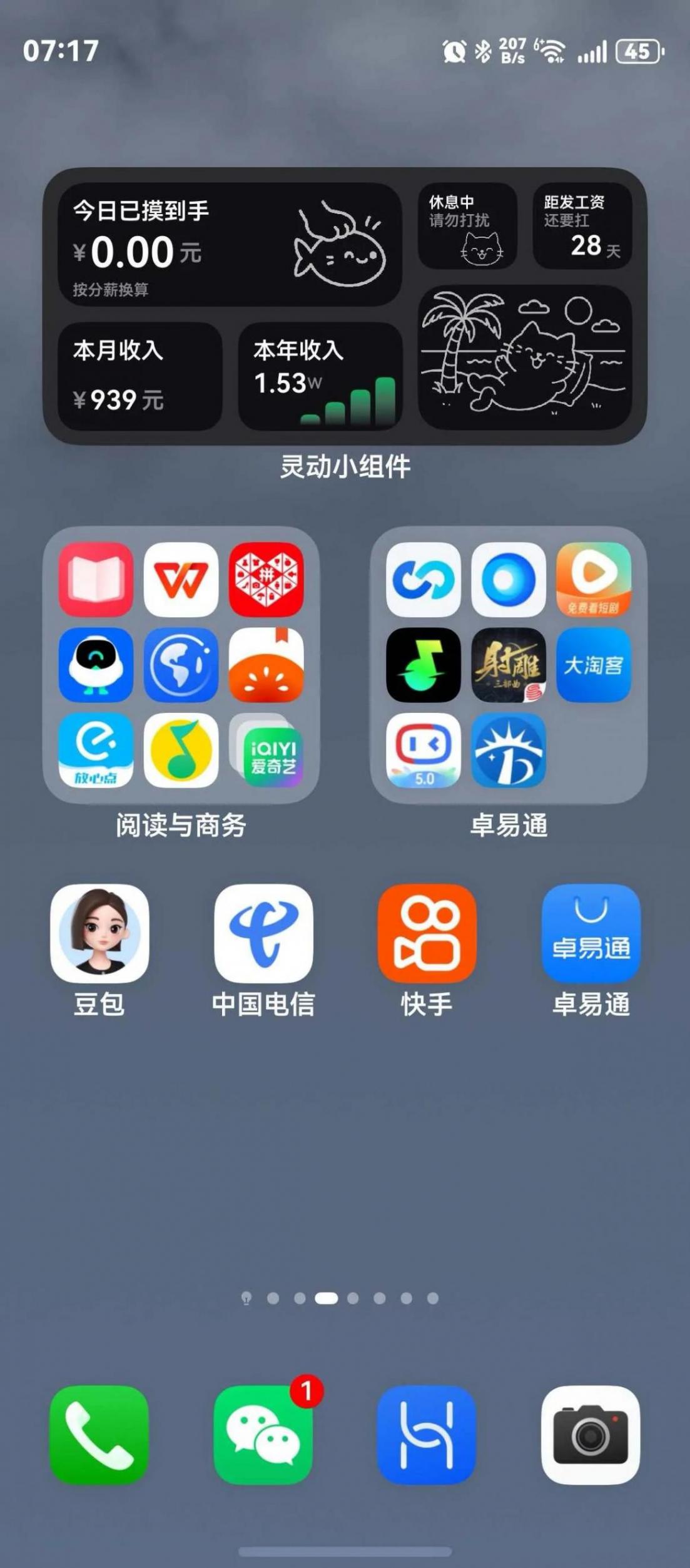
Task: Launch the 中国电信 app
Action: coord(263,933)
